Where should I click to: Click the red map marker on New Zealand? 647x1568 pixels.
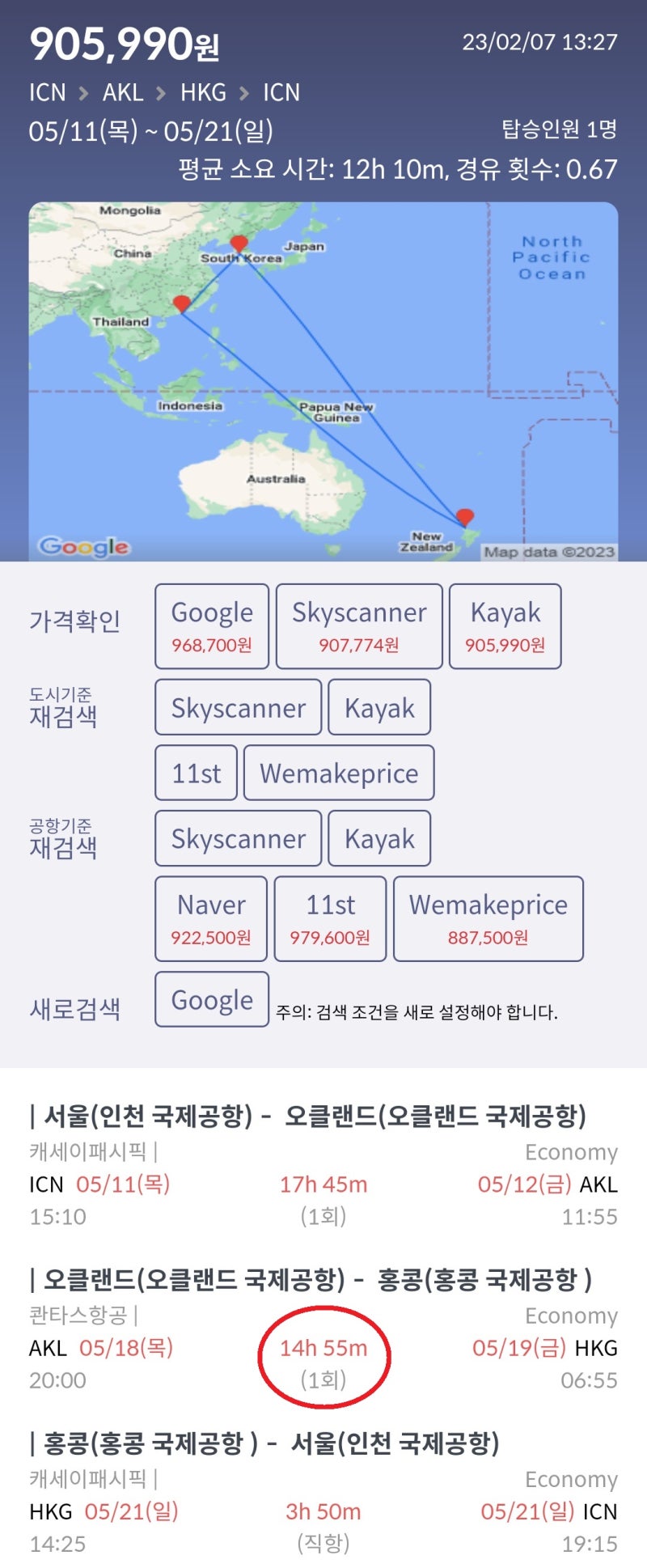(x=465, y=515)
